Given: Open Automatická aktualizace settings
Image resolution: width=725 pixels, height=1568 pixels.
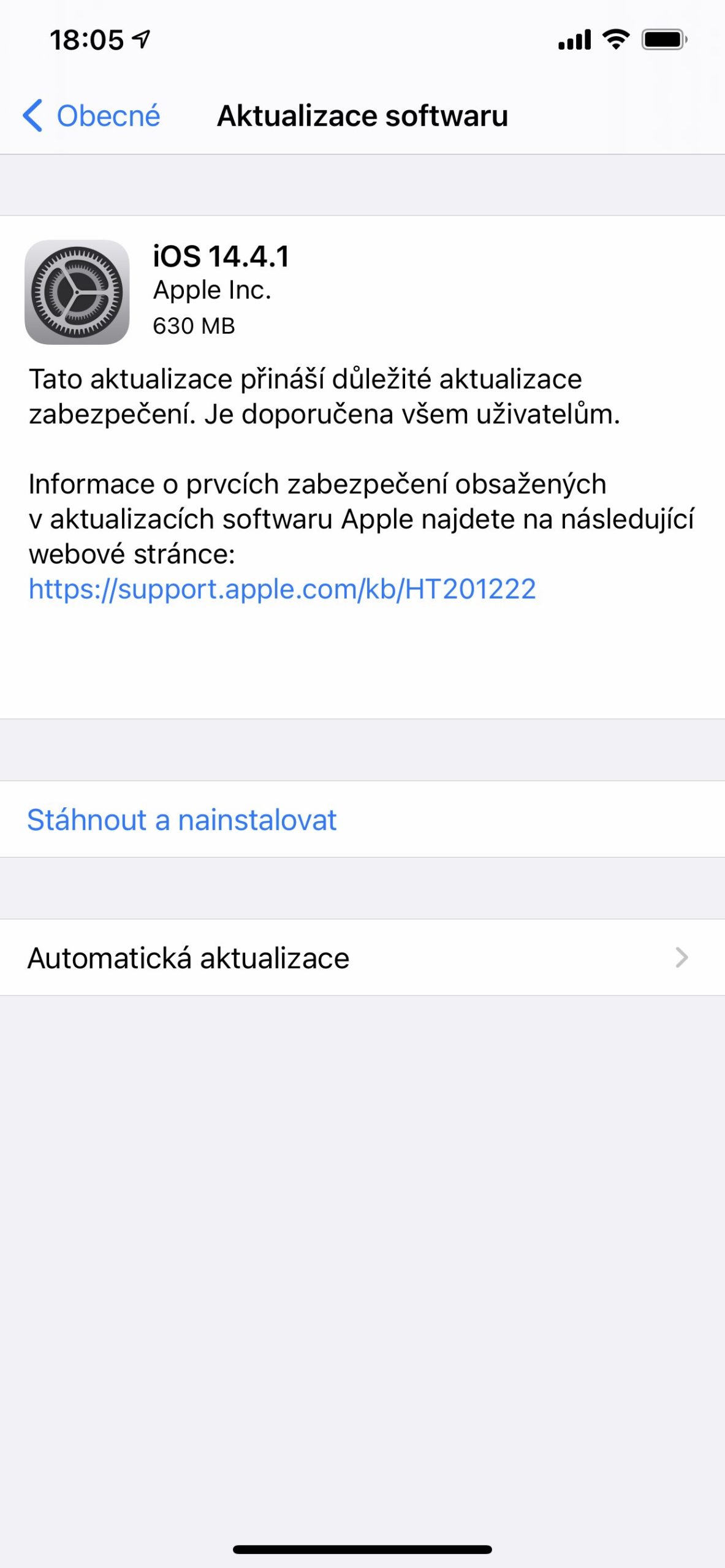Looking at the screenshot, I should coord(362,958).
